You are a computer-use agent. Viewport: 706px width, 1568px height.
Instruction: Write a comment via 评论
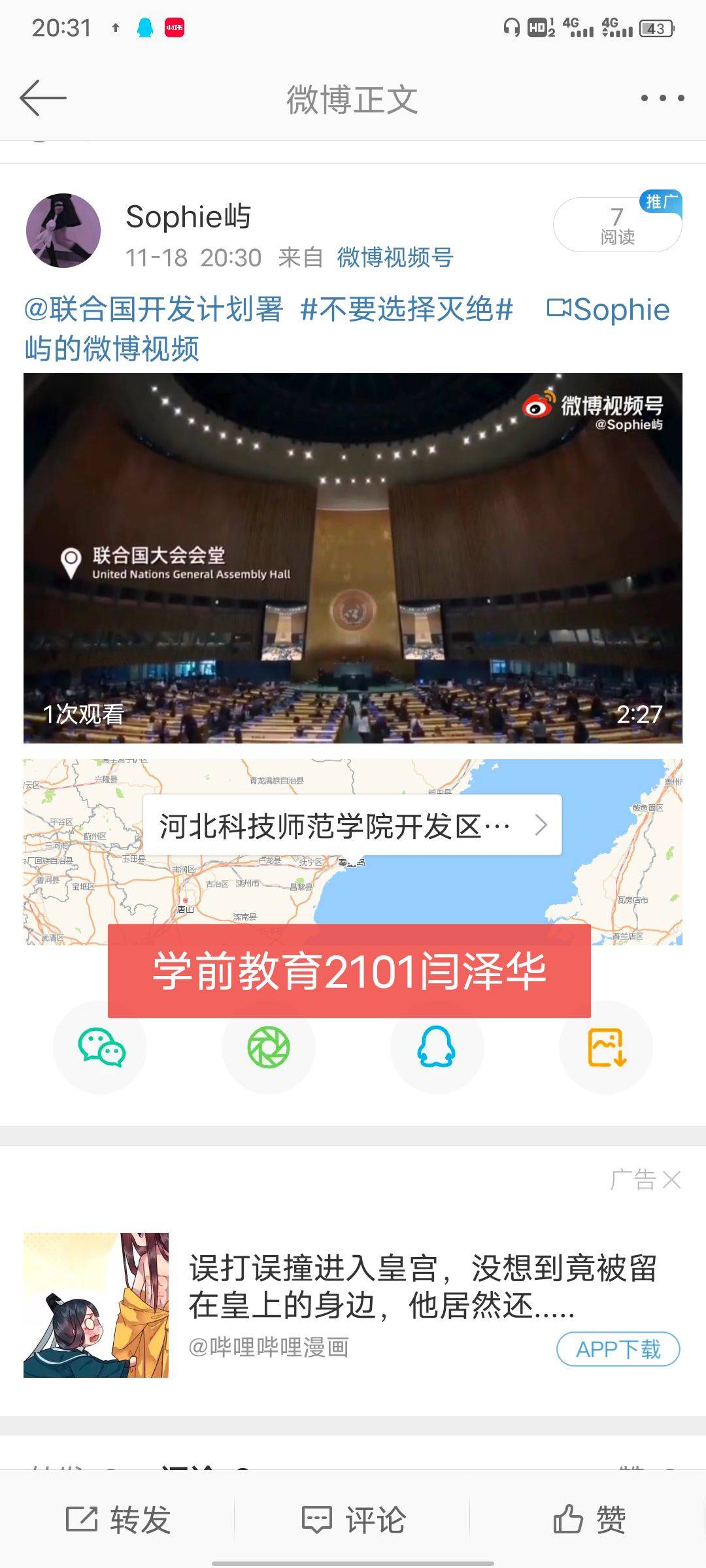[x=353, y=1519]
